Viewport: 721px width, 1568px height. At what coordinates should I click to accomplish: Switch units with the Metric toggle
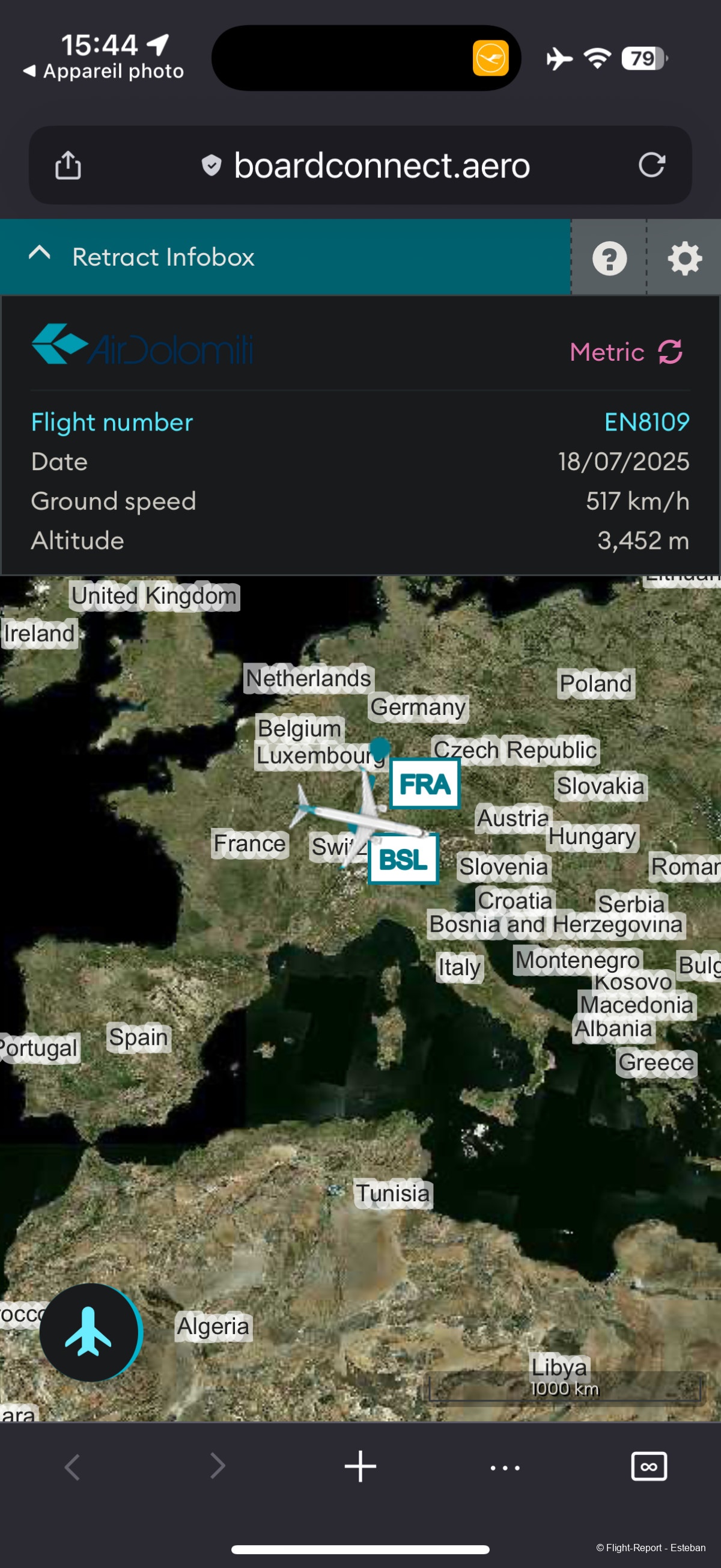pos(626,352)
